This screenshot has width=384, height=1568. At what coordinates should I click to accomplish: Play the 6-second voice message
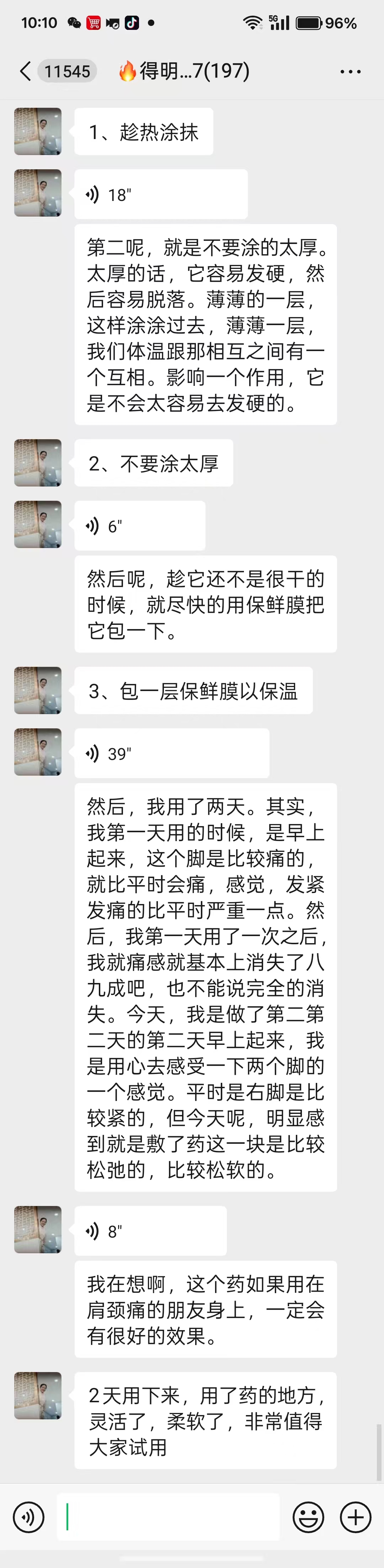tap(139, 525)
